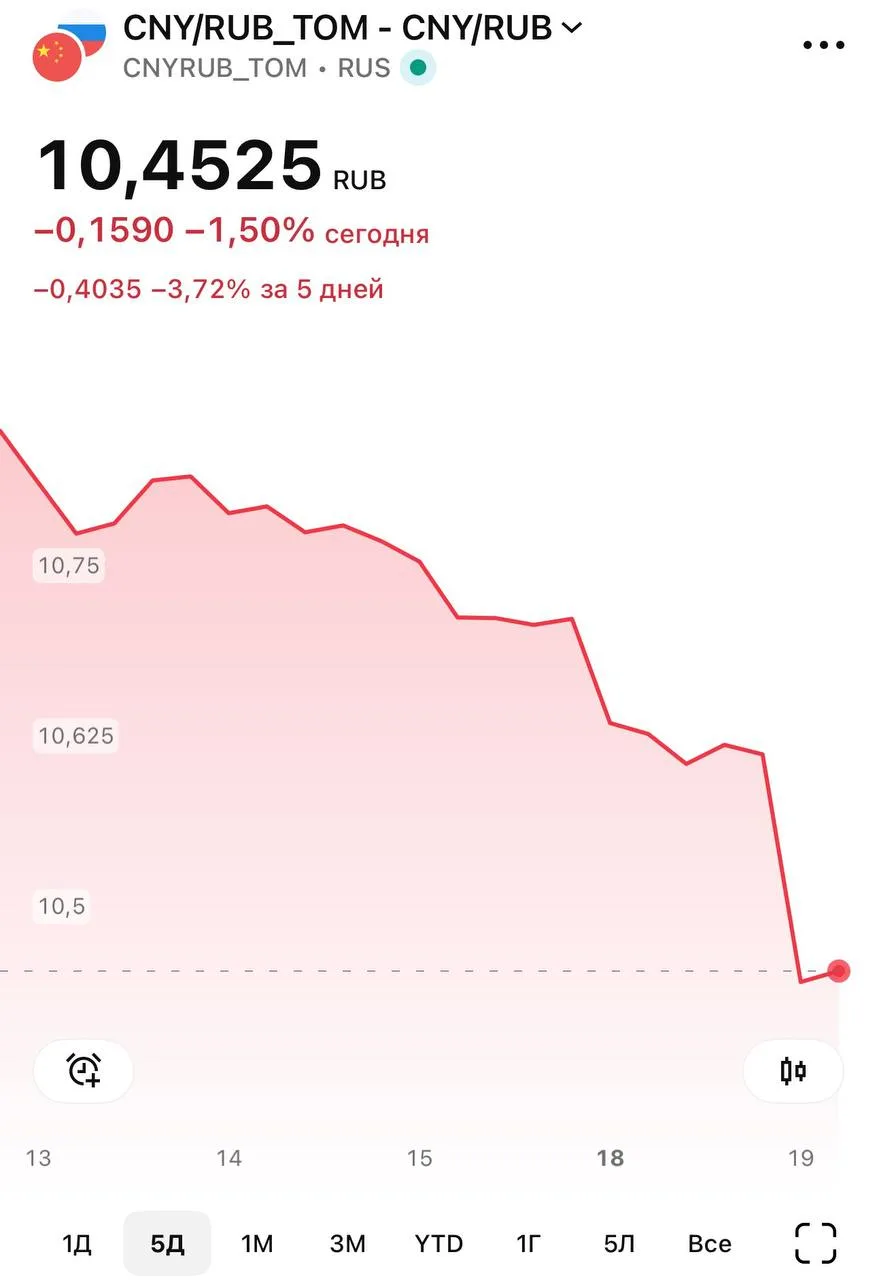Choose the 5Л range

tap(619, 1244)
